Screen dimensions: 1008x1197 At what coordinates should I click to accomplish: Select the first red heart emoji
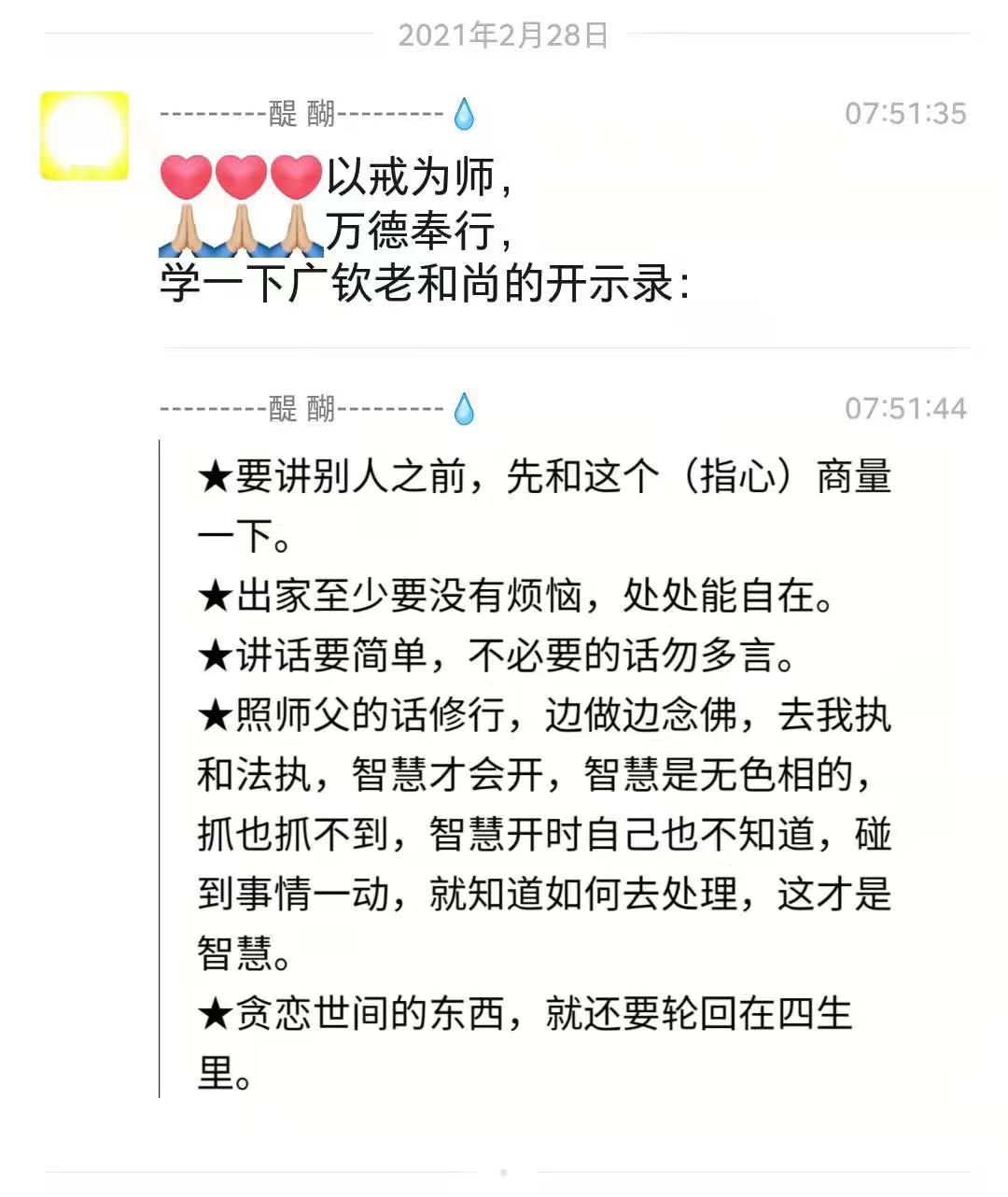[185, 177]
